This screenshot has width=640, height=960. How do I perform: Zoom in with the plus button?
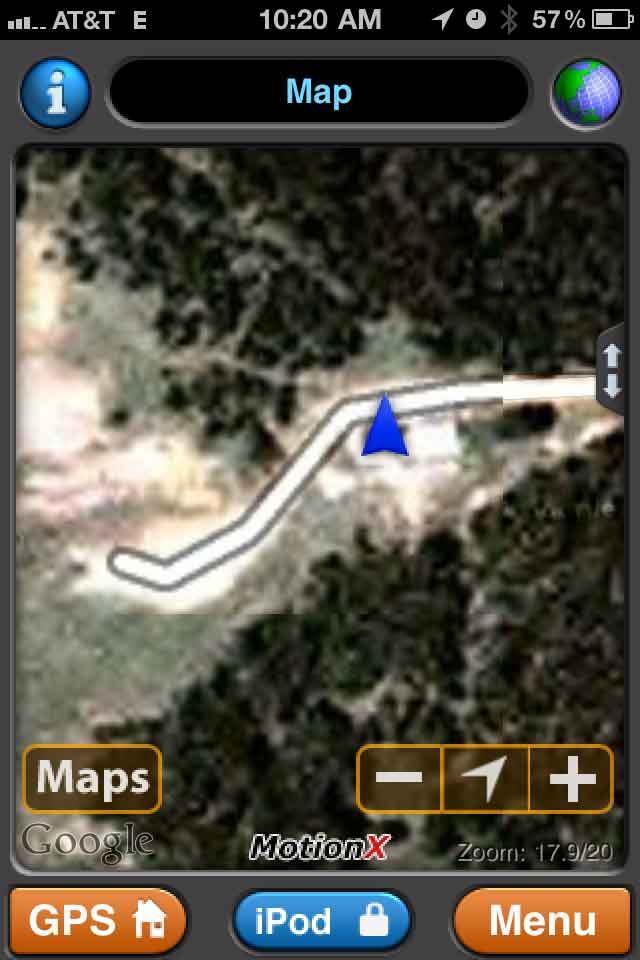tap(571, 778)
